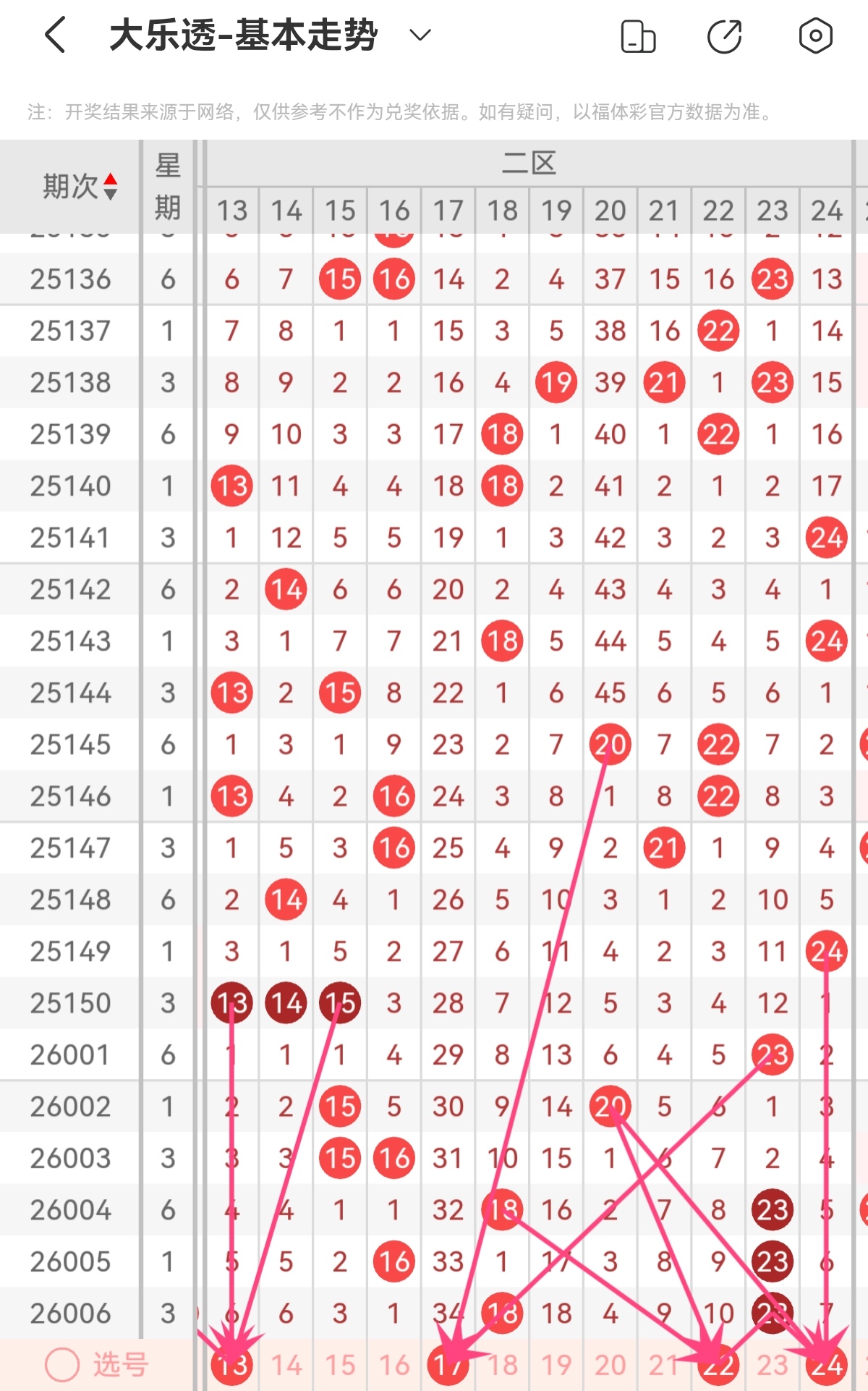Deselect number 13 in the 选号 row

pos(232,1365)
